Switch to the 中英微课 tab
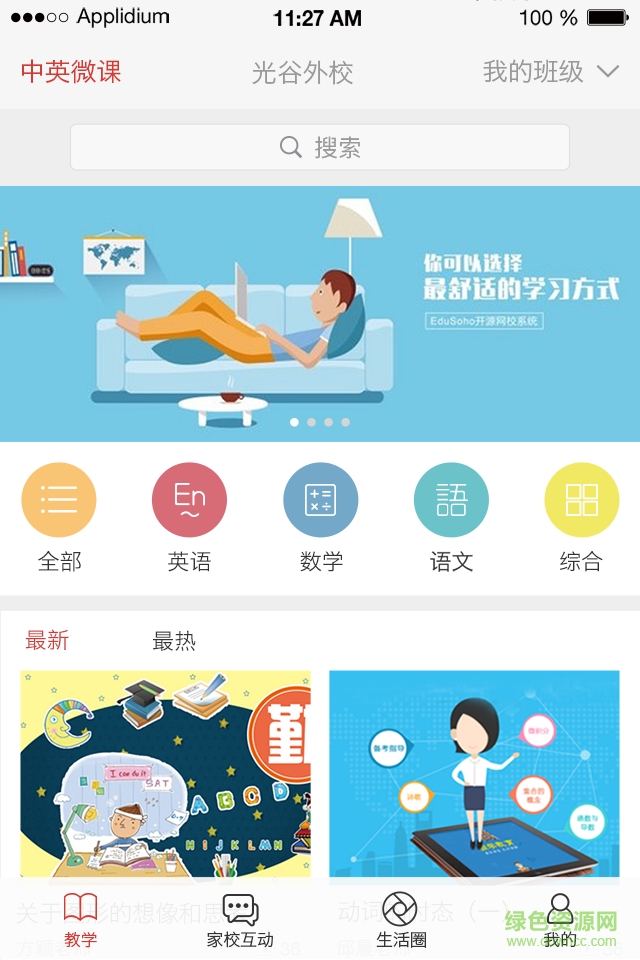 [x=71, y=72]
